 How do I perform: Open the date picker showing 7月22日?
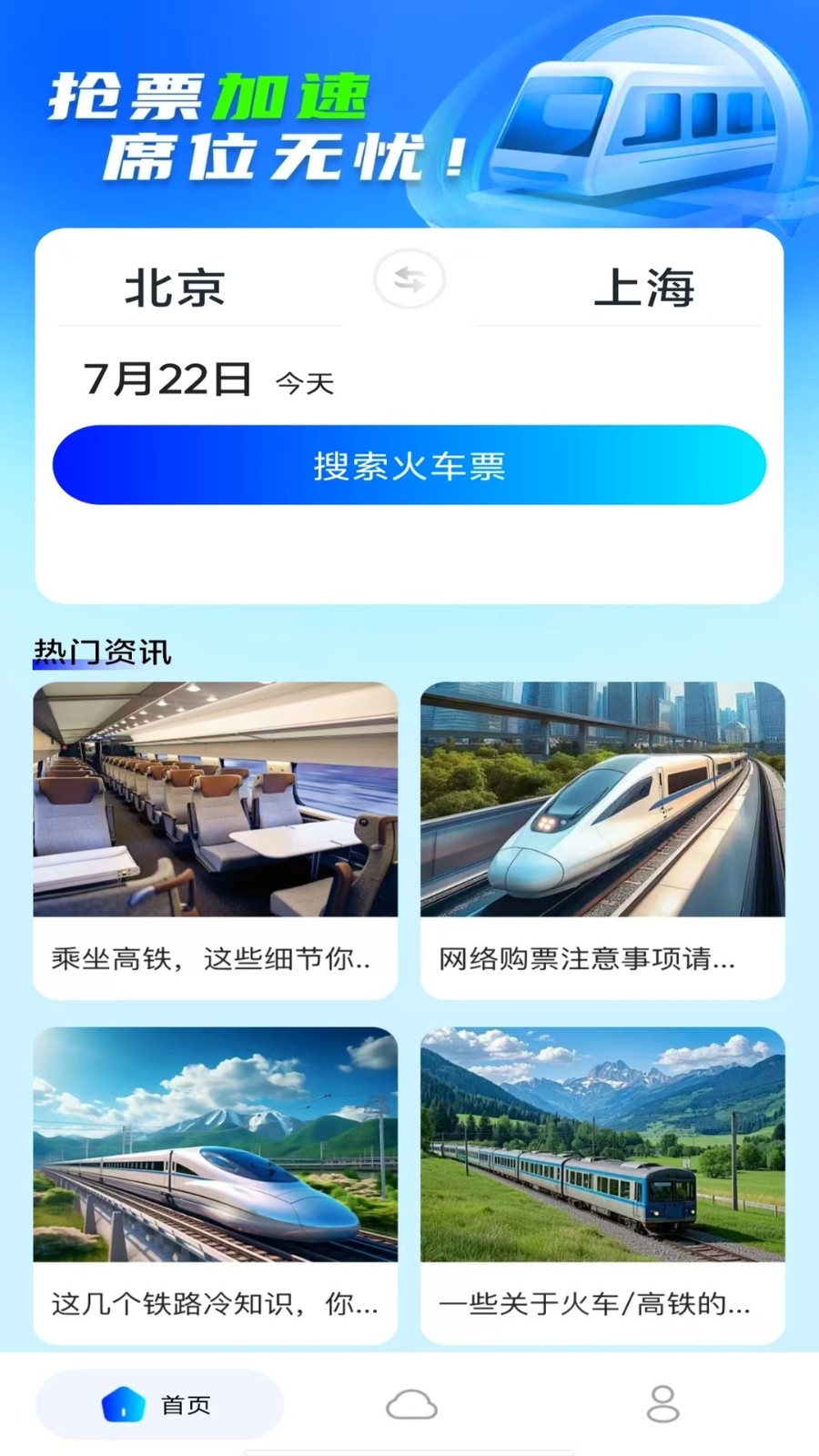[167, 379]
